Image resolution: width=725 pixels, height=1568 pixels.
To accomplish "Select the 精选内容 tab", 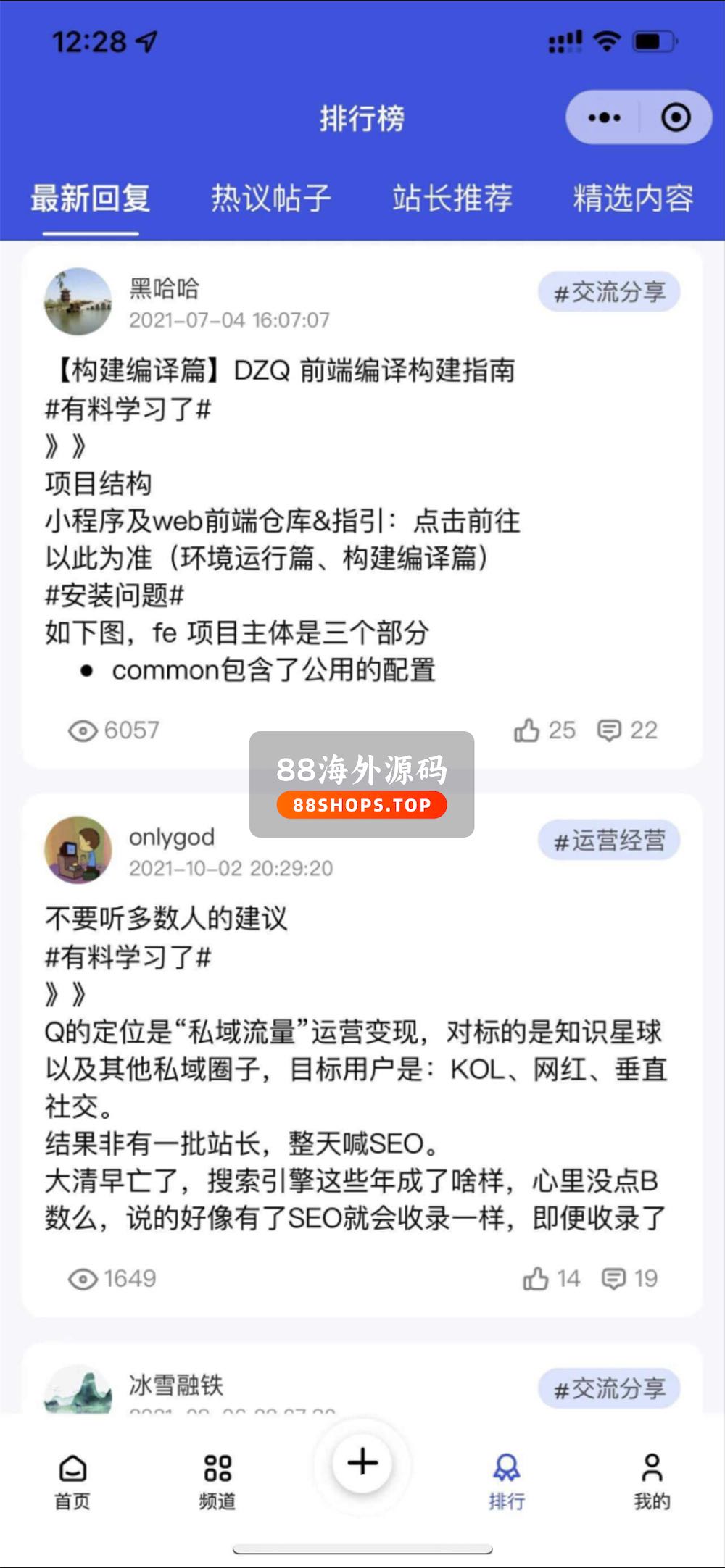I will click(x=633, y=198).
